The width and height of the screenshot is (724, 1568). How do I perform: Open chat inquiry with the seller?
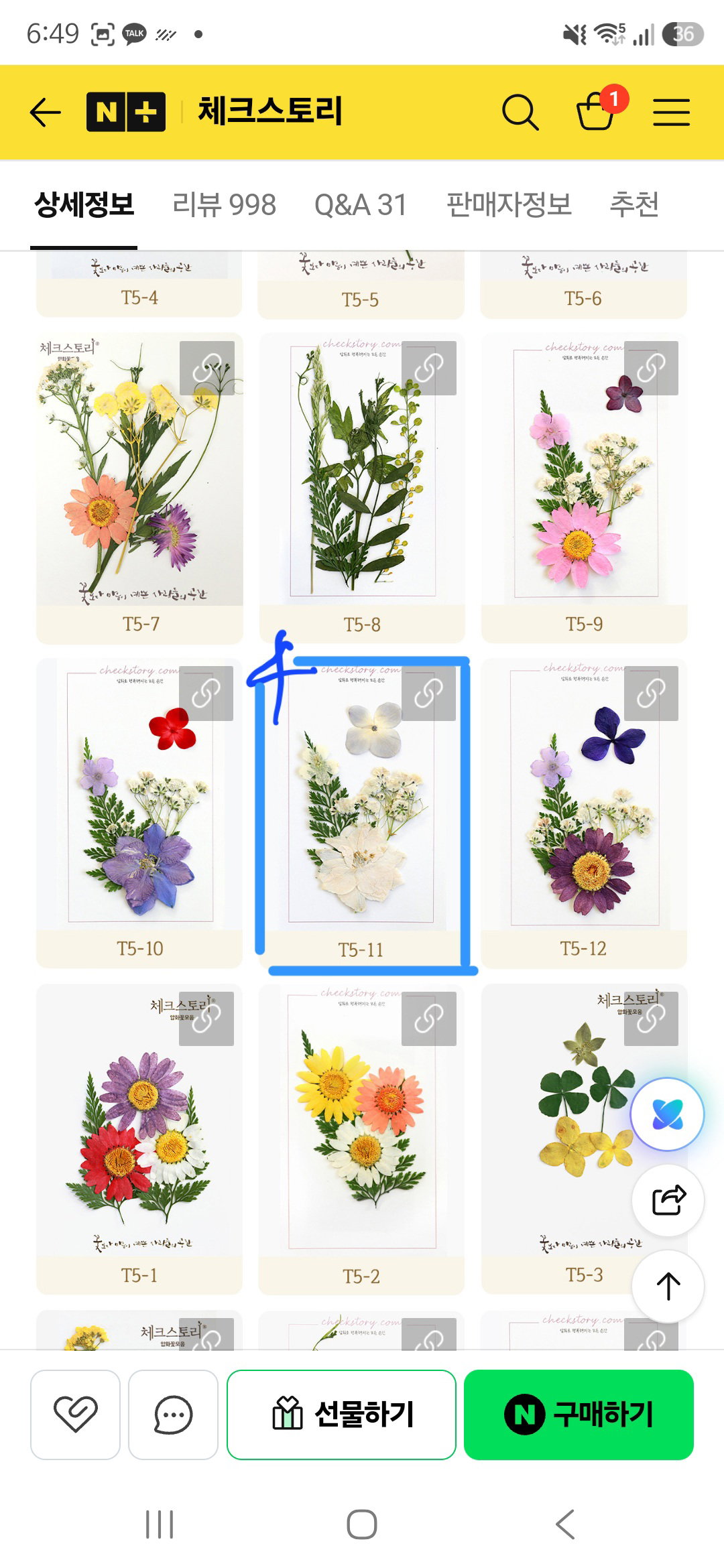pyautogui.click(x=173, y=1415)
